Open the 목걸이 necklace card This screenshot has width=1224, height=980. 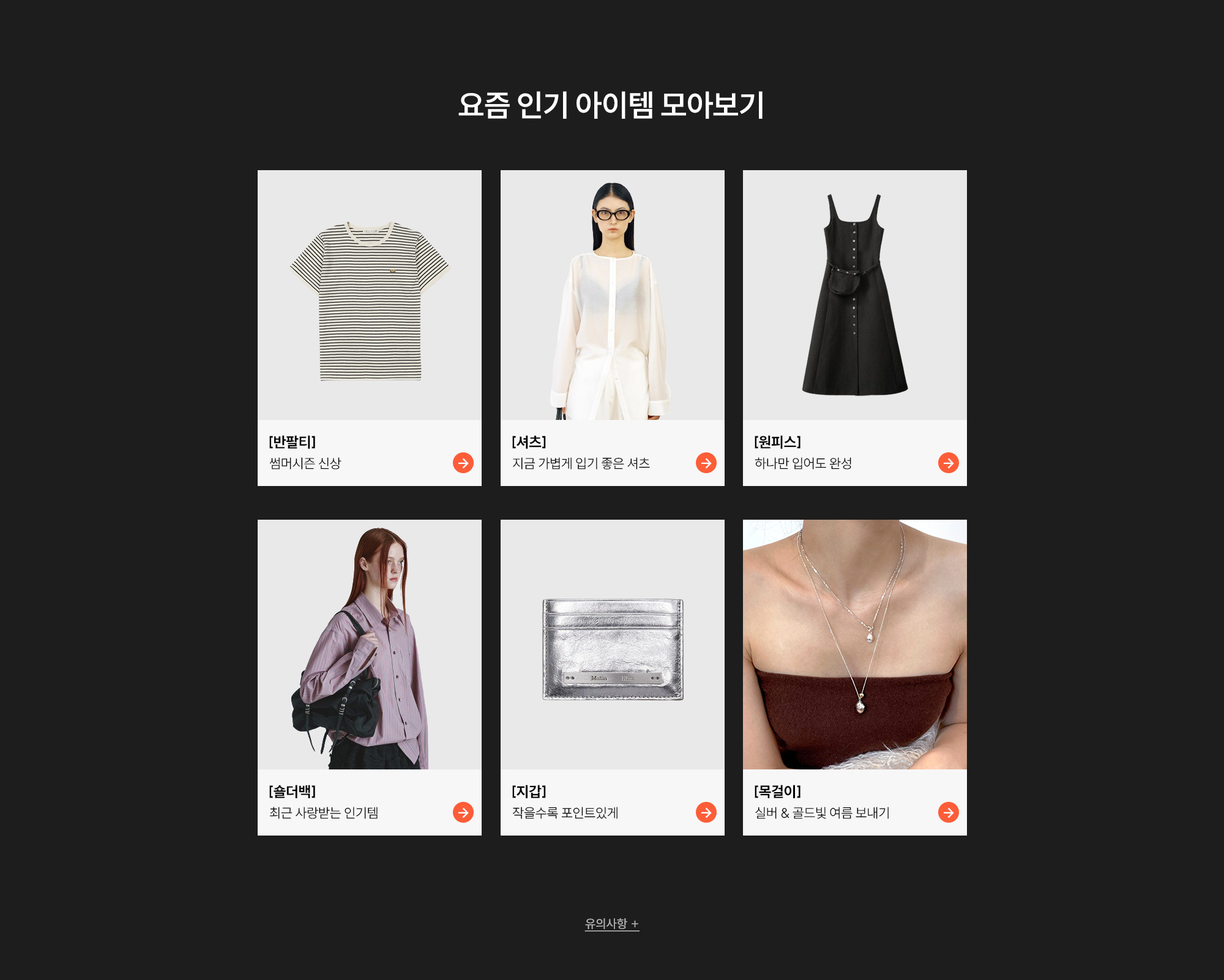click(854, 644)
